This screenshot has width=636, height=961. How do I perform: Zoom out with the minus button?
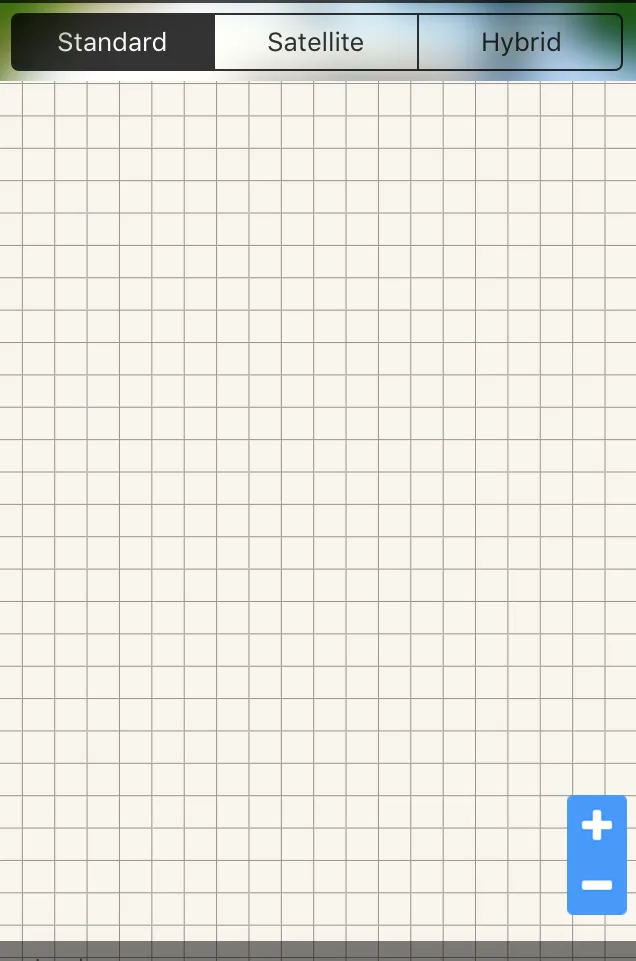click(597, 885)
